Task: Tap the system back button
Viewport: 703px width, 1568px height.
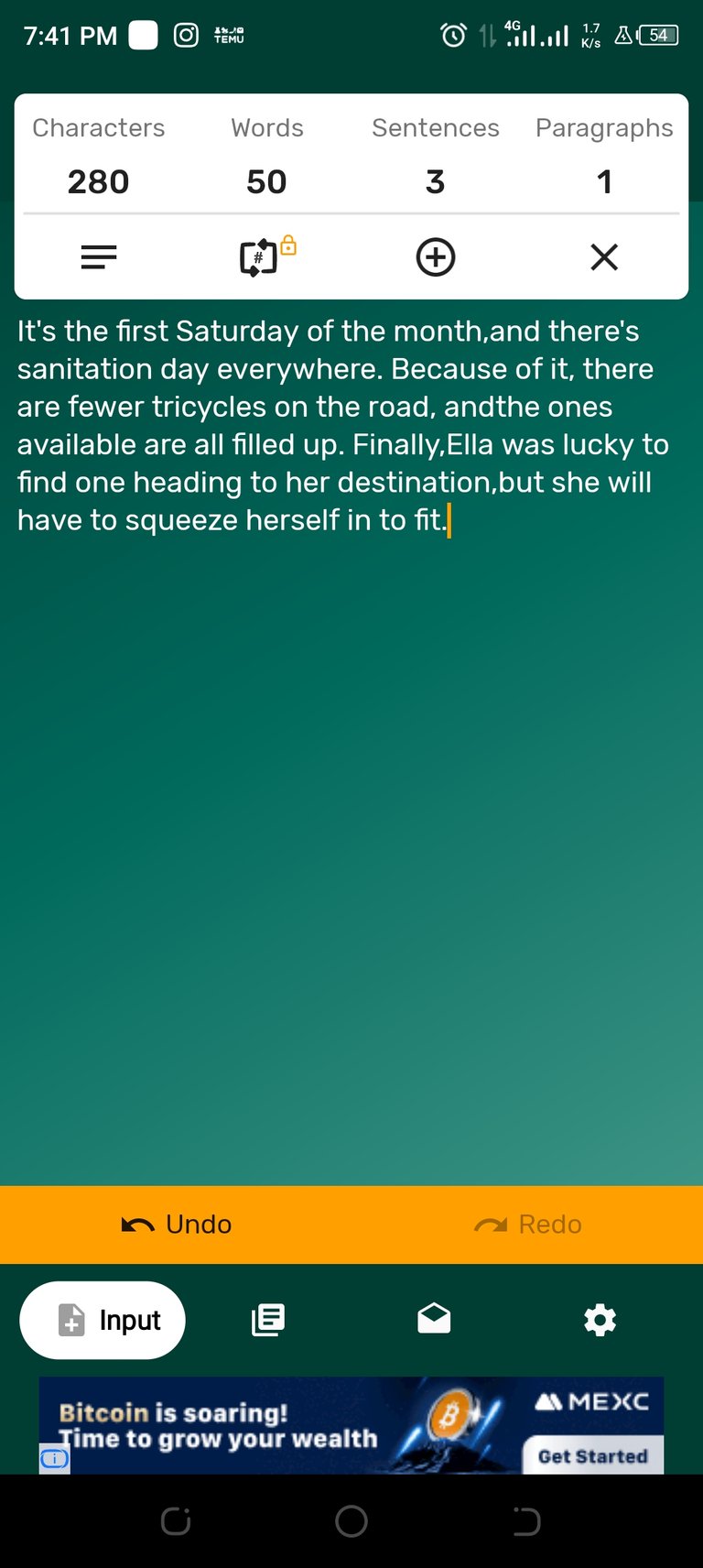Action: pos(526,1521)
